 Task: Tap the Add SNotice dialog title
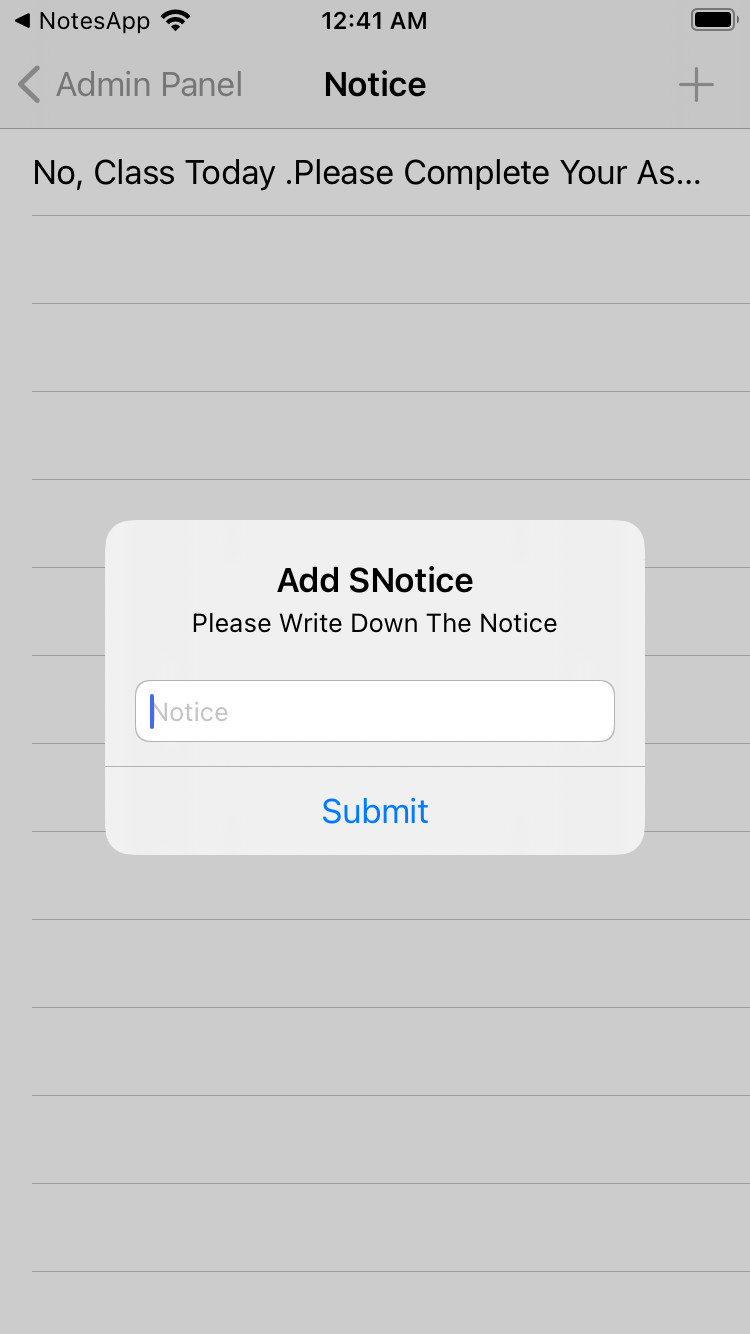pos(374,580)
